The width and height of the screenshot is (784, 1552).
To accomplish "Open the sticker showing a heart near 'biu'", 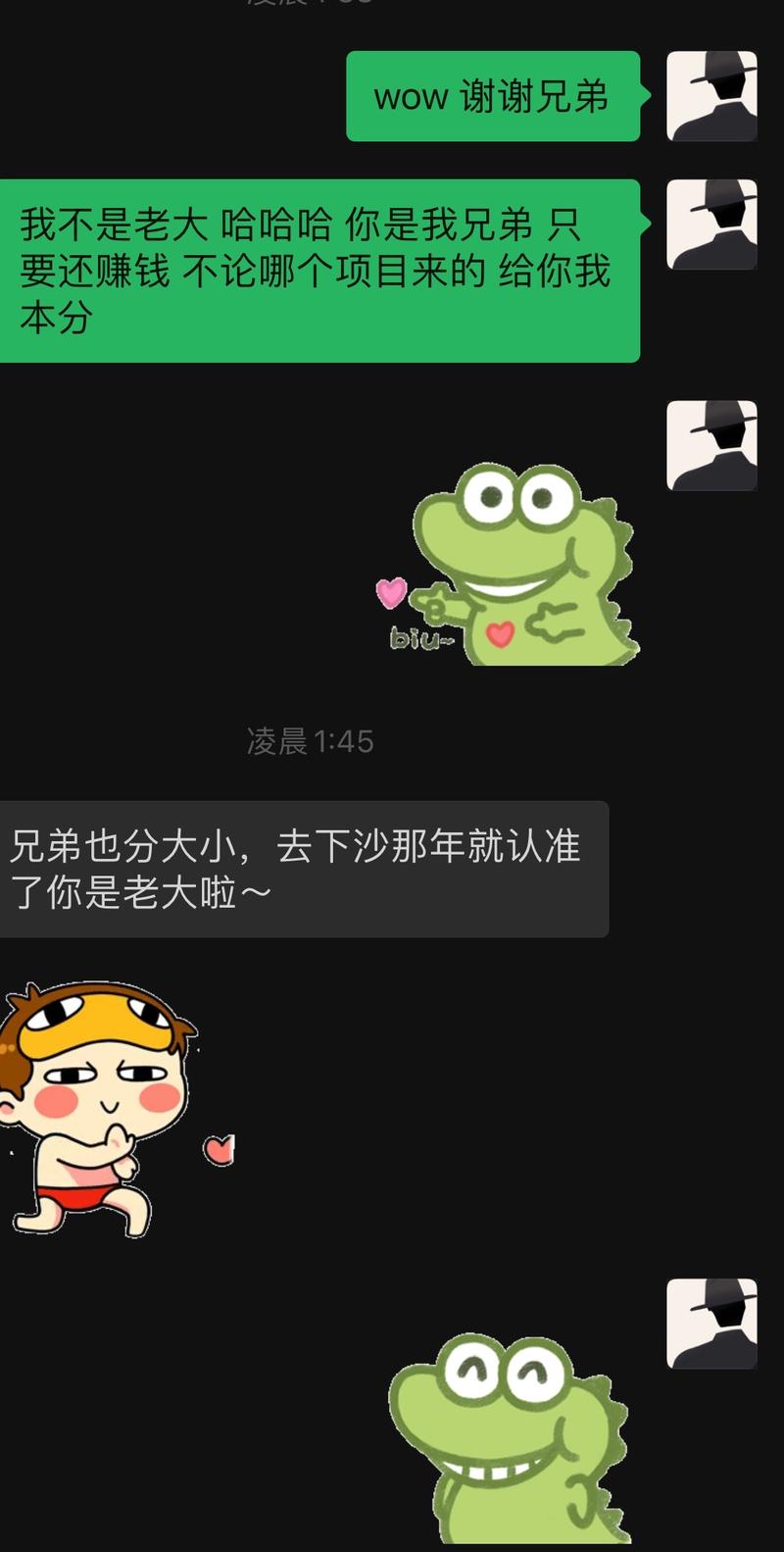I will click(x=390, y=590).
